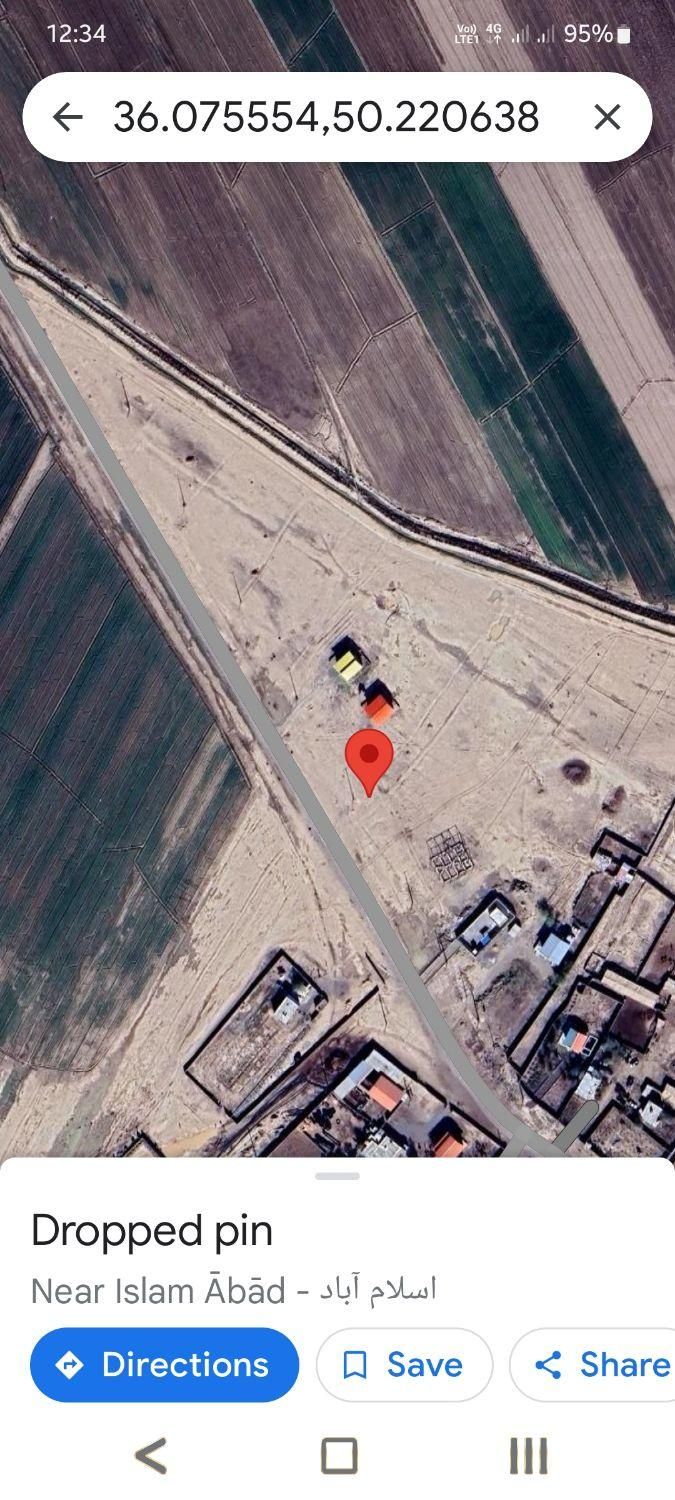Expand the Dropped pin info sheet handle
Image resolution: width=675 pixels, height=1500 pixels.
pyautogui.click(x=337, y=1176)
